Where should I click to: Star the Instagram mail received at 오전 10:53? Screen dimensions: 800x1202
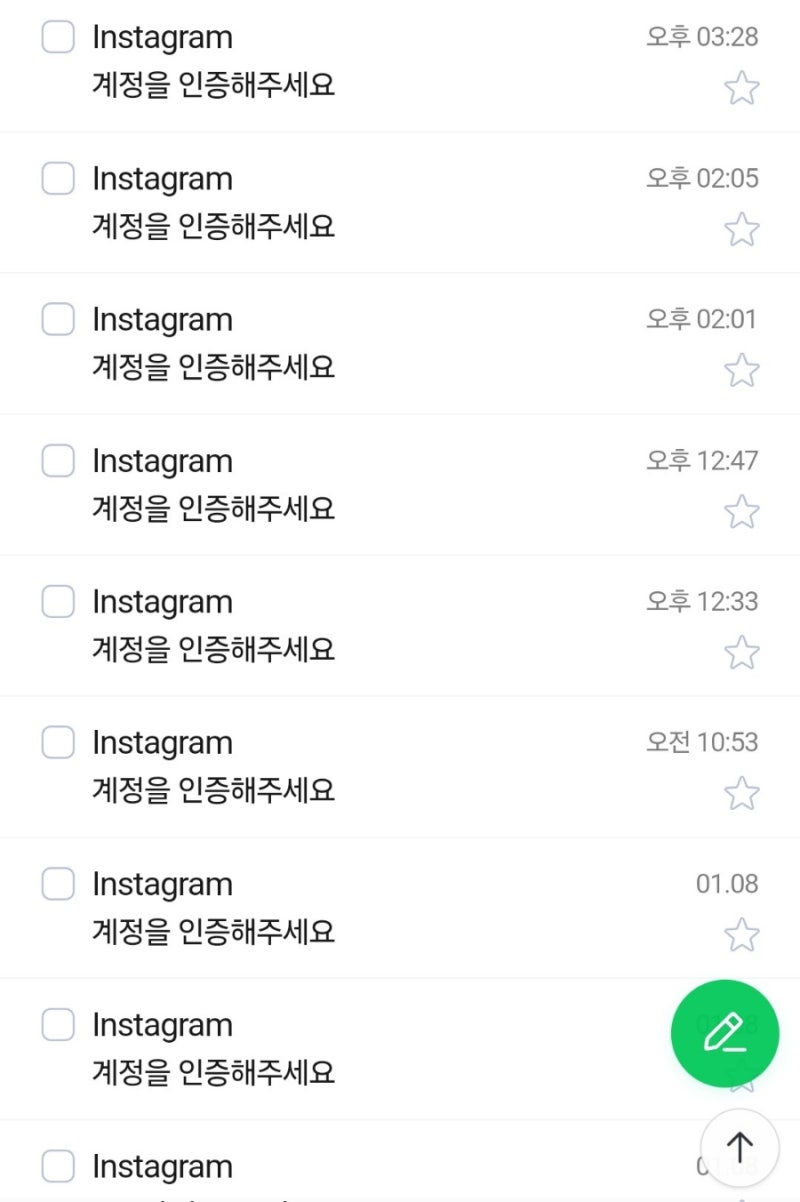coord(742,793)
